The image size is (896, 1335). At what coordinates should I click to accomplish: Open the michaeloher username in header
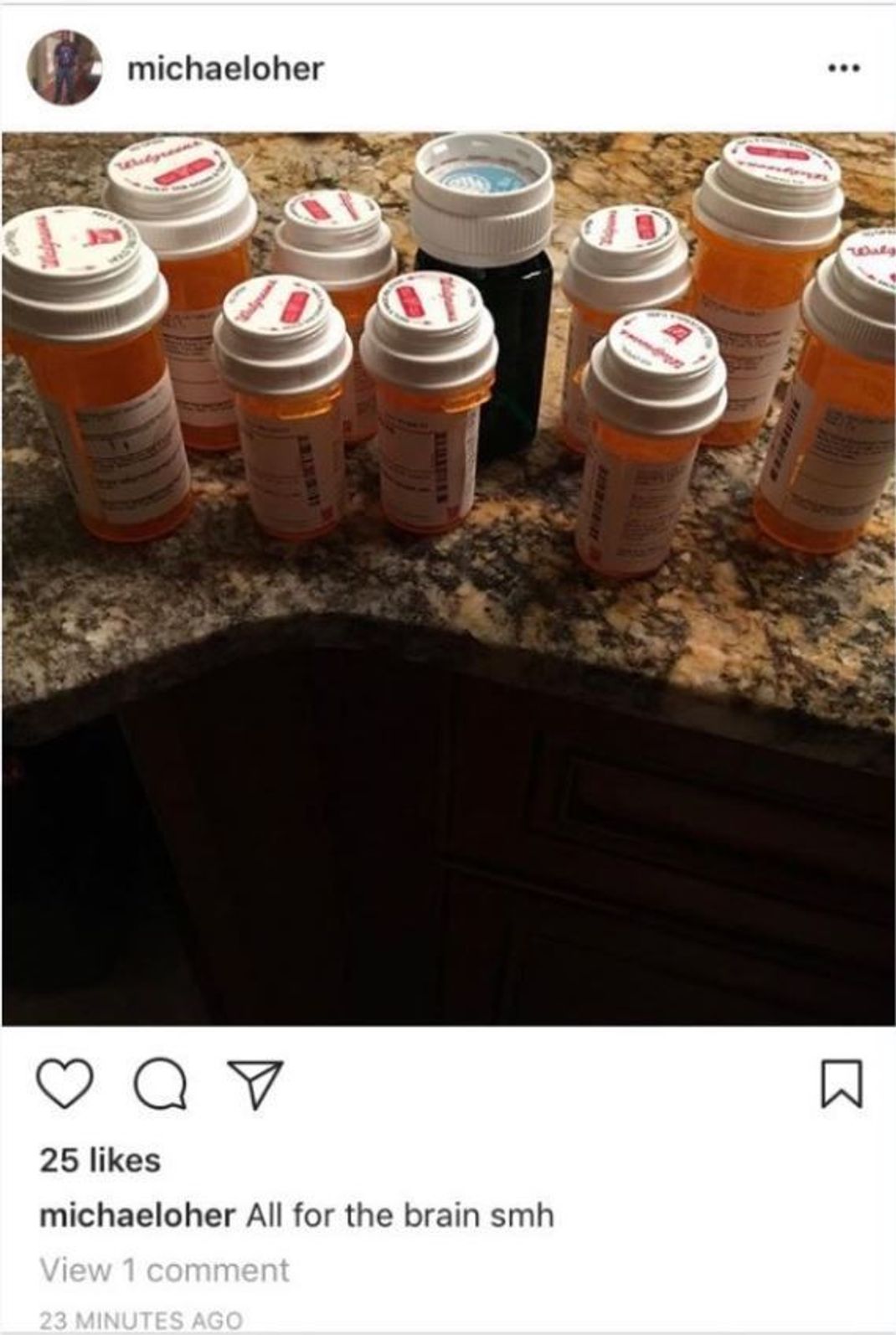(x=225, y=69)
